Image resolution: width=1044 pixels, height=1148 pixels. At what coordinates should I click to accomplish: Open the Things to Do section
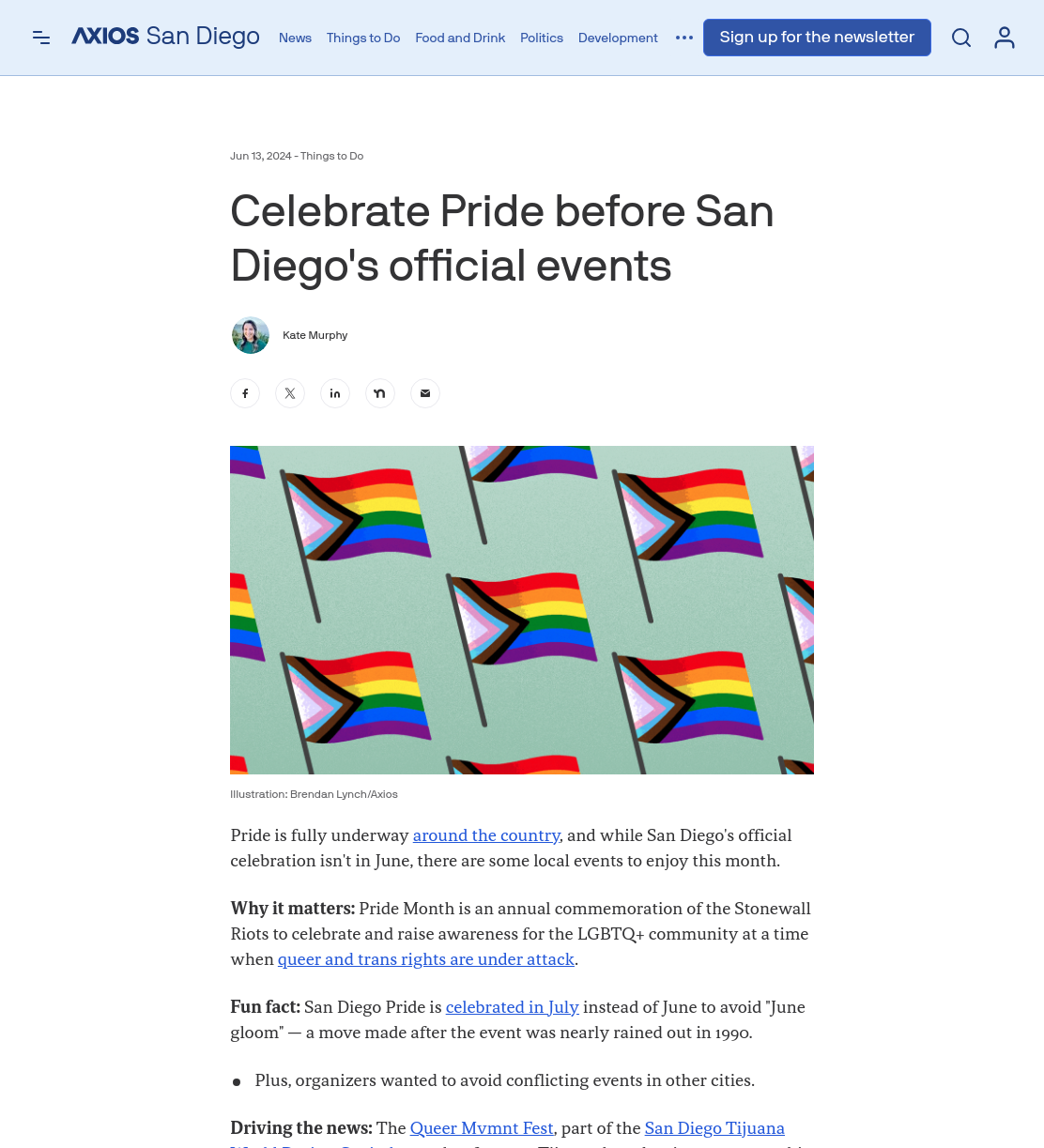pos(363,38)
